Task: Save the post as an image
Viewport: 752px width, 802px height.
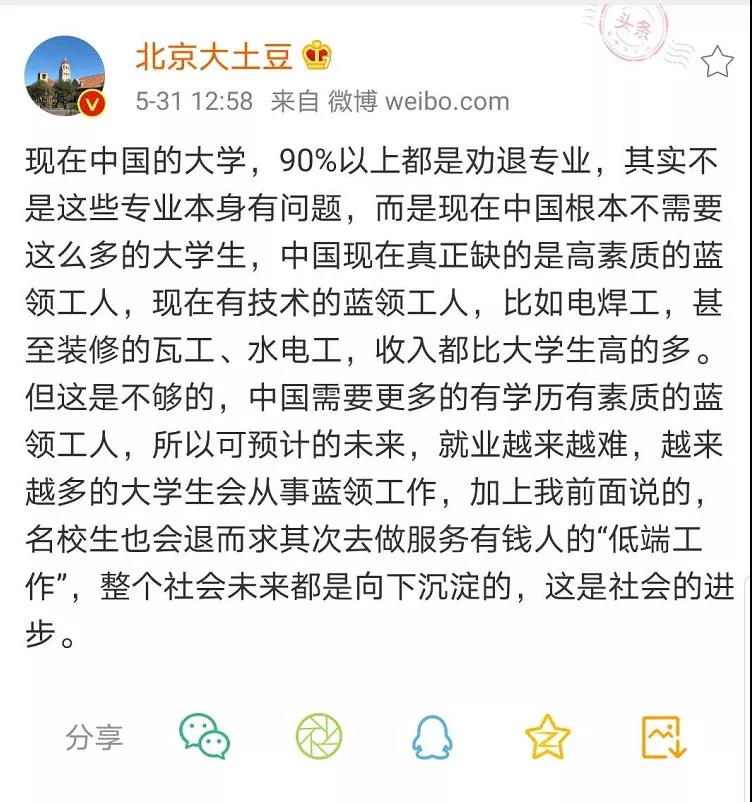Action: (x=663, y=738)
